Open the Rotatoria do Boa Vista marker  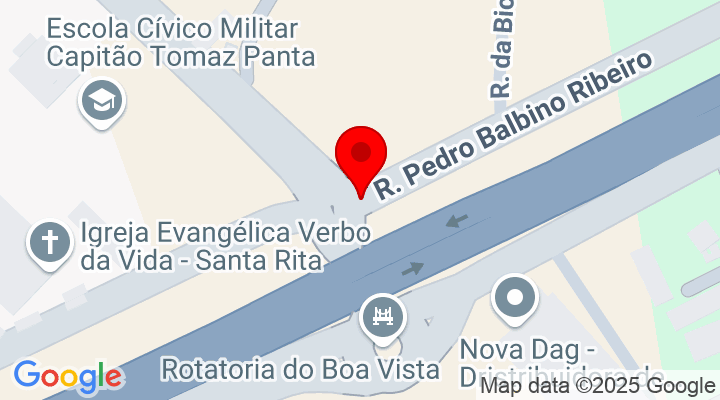click(383, 316)
